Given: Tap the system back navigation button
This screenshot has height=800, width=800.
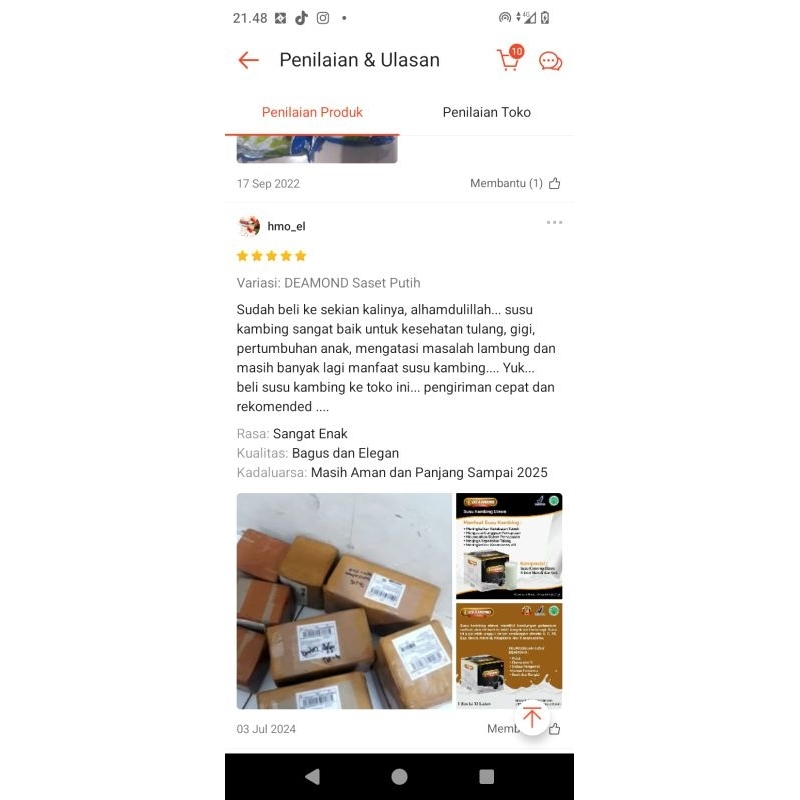Looking at the screenshot, I should (x=312, y=777).
